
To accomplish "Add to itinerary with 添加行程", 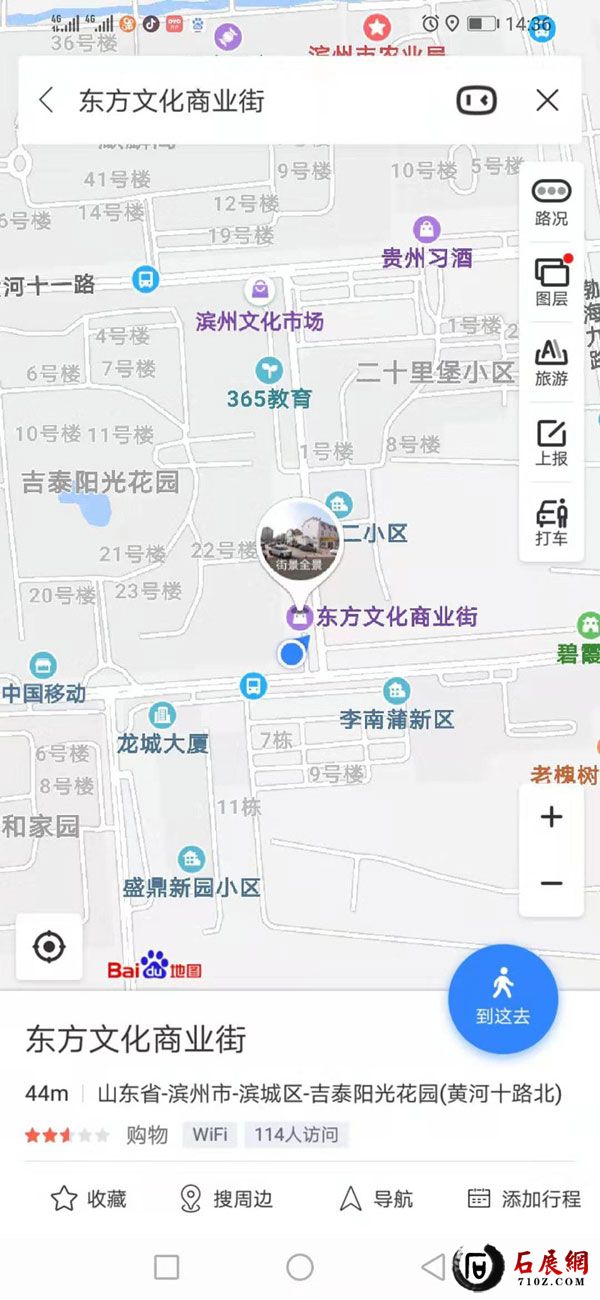I will click(524, 1198).
